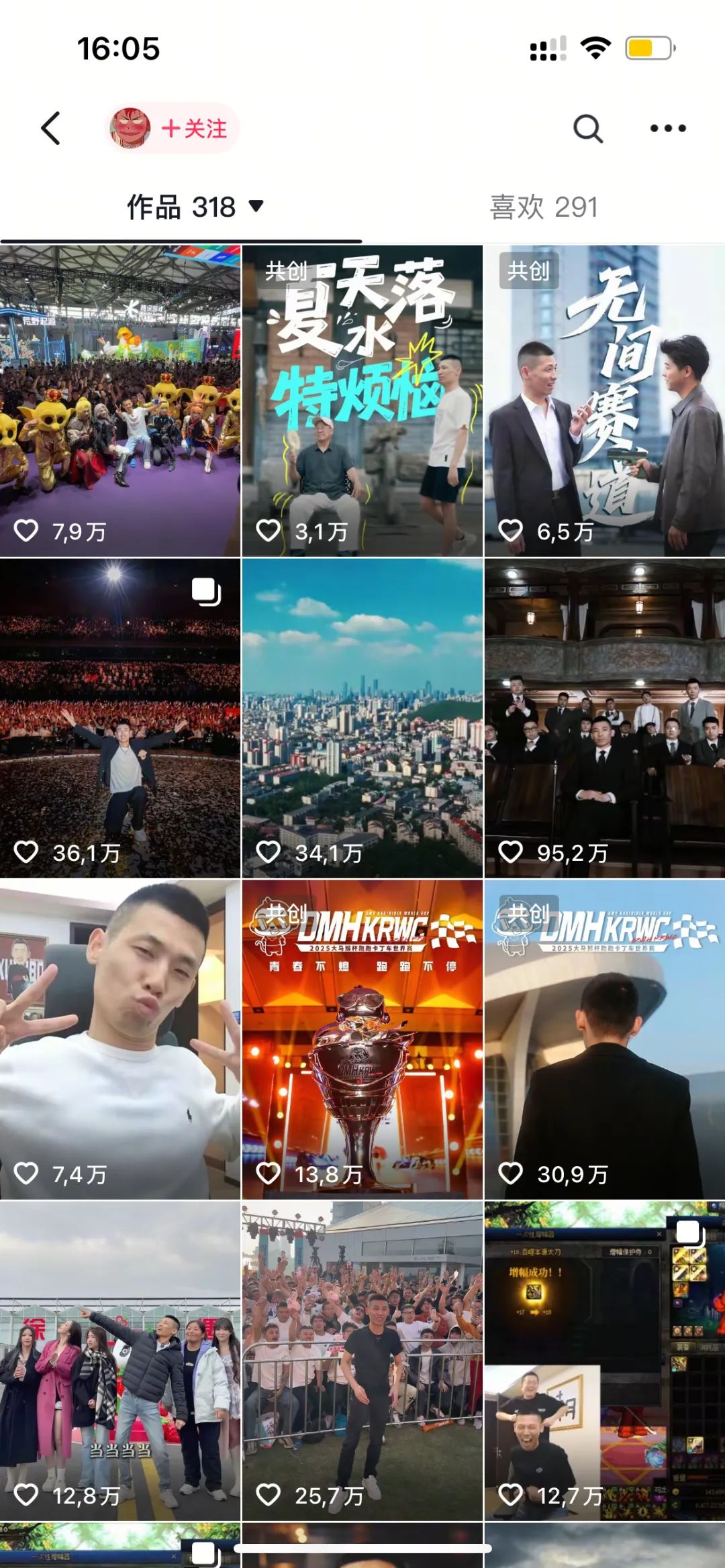Open the fan crowd video with 25,7万 likes

pos(362,1361)
